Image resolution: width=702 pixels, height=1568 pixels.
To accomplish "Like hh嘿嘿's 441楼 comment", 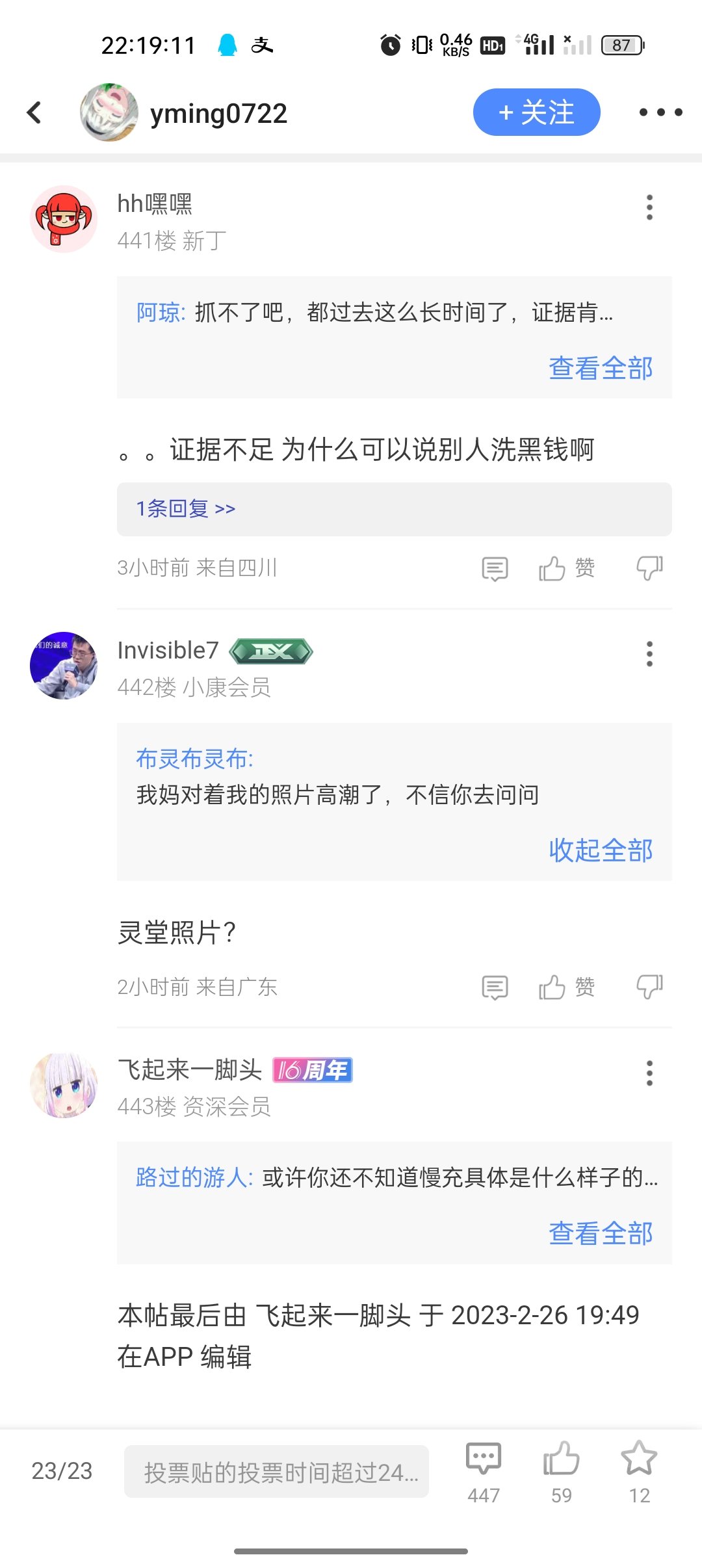I will [567, 568].
